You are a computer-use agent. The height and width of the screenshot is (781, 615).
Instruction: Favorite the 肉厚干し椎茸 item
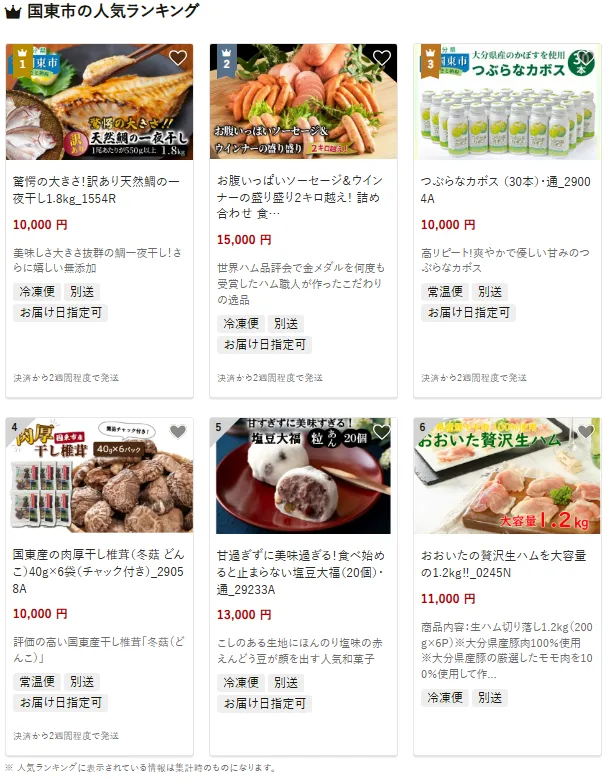pos(178,432)
